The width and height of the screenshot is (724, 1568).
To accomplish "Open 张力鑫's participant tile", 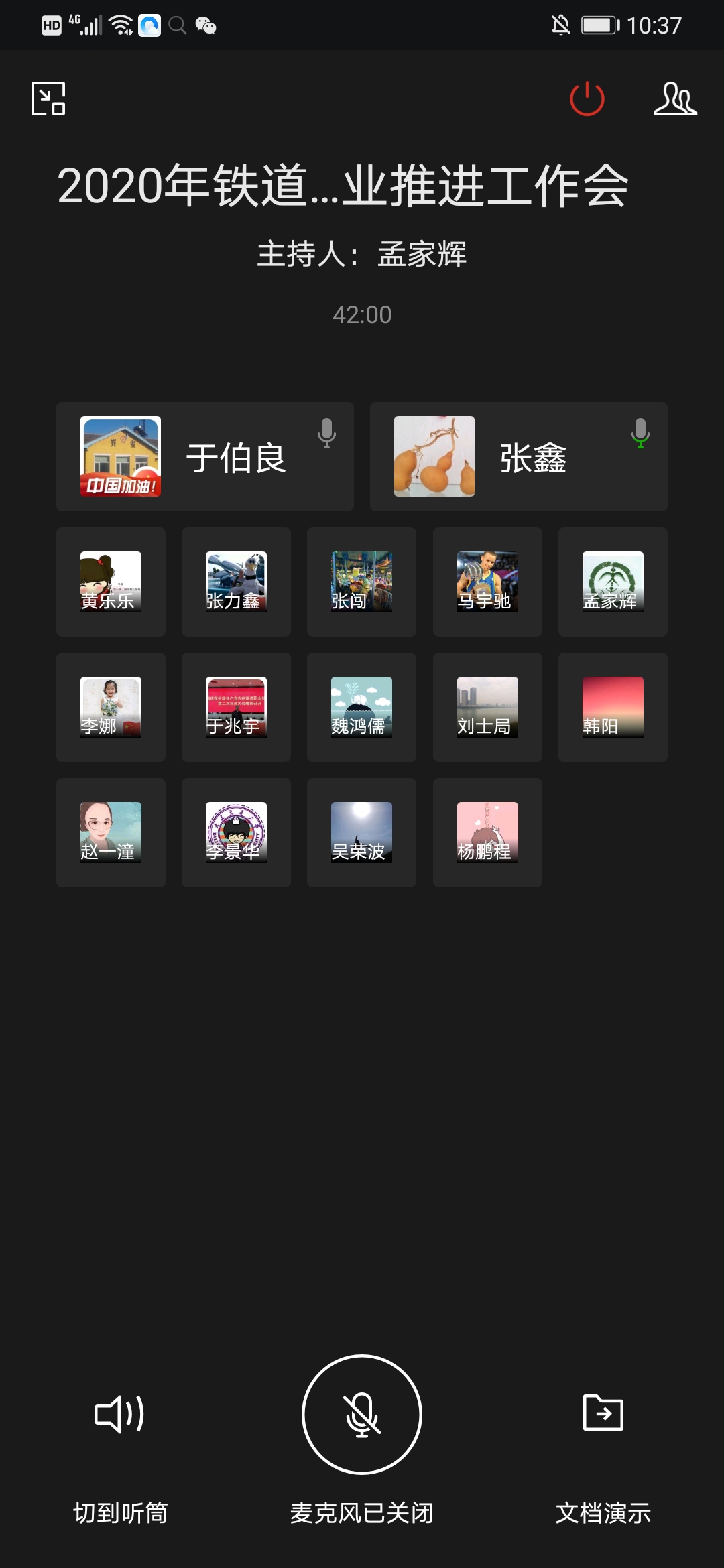I will click(236, 582).
